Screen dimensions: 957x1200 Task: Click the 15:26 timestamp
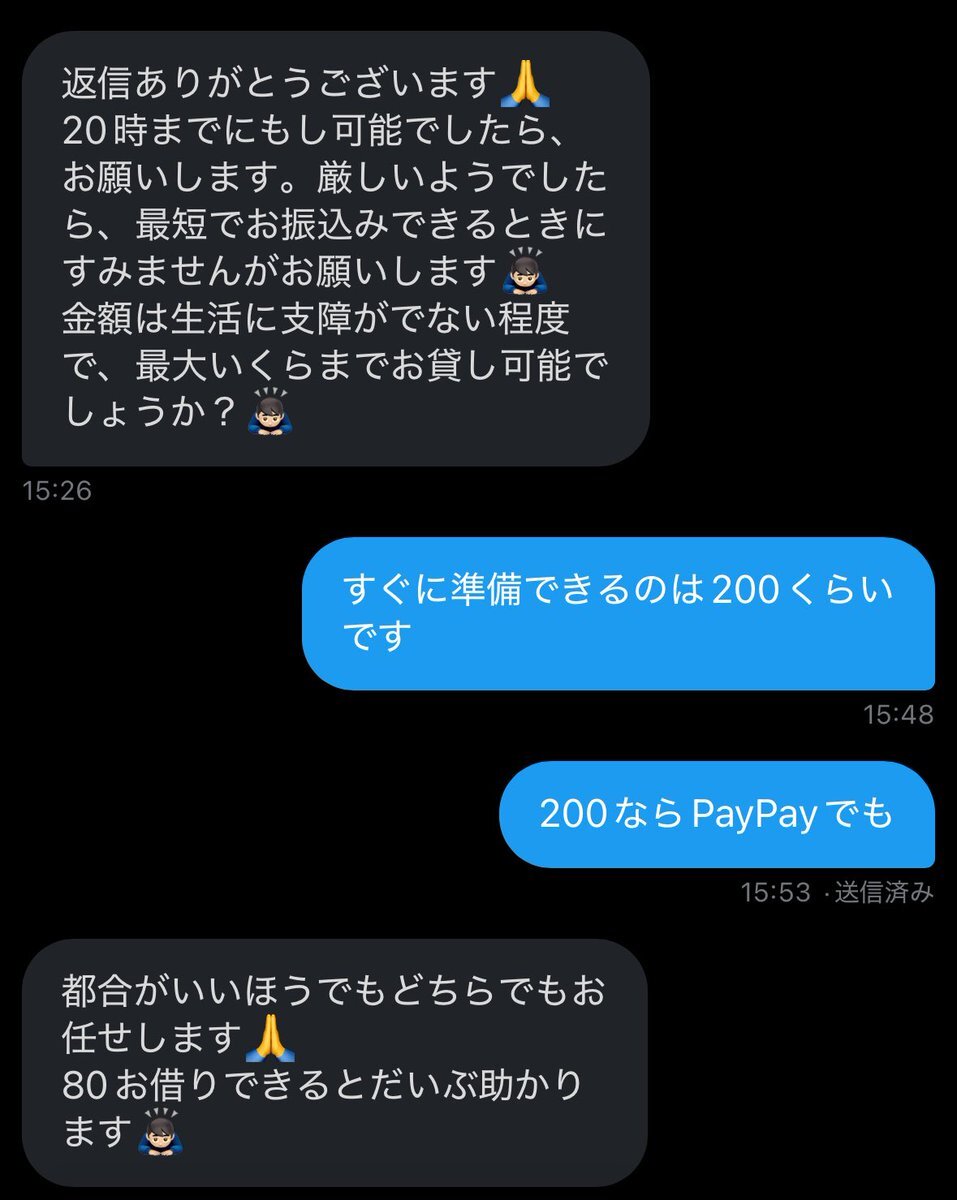pyautogui.click(x=57, y=491)
